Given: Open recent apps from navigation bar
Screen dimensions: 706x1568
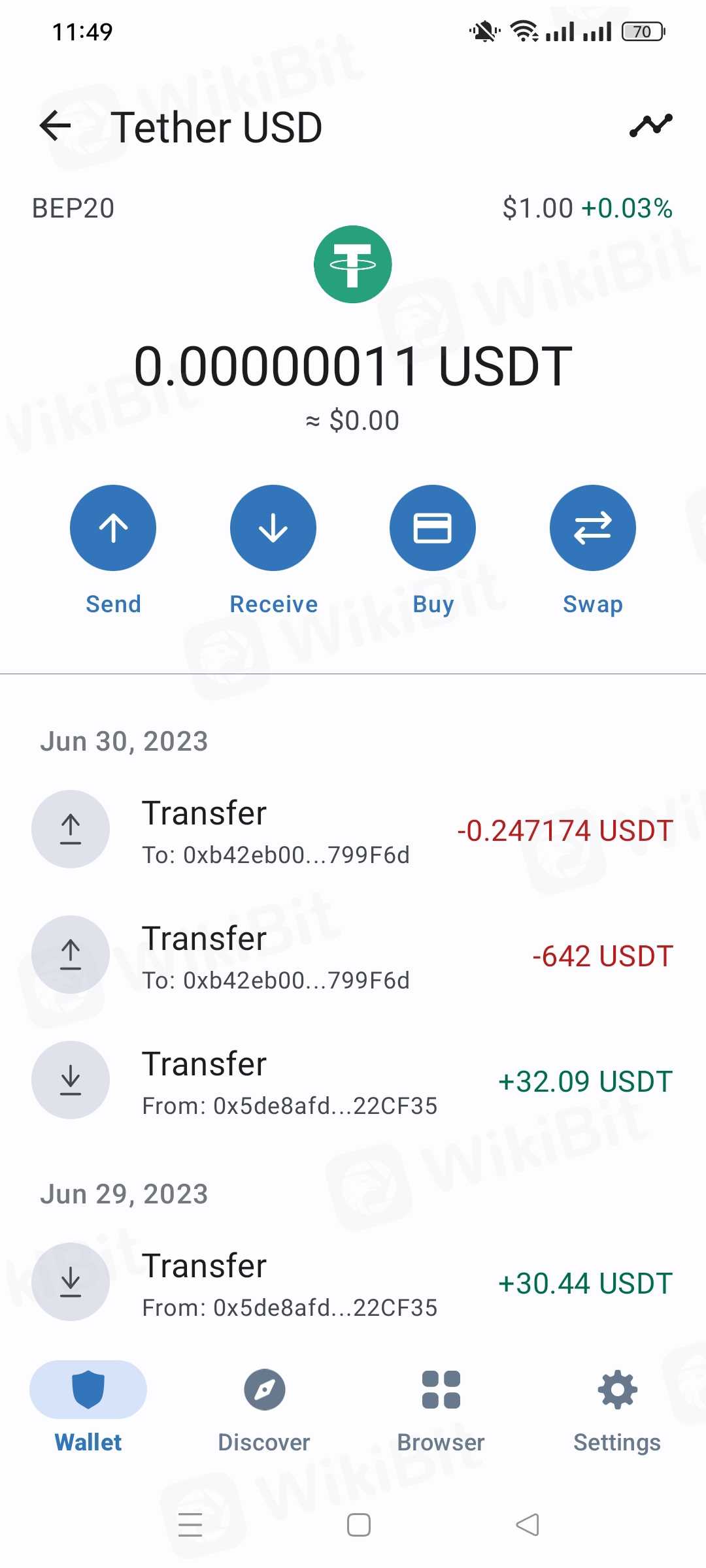Looking at the screenshot, I should pos(190,1525).
